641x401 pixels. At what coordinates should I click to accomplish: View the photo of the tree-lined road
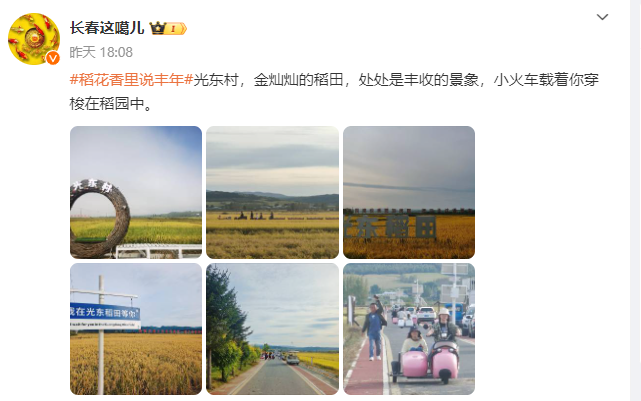tap(272, 329)
